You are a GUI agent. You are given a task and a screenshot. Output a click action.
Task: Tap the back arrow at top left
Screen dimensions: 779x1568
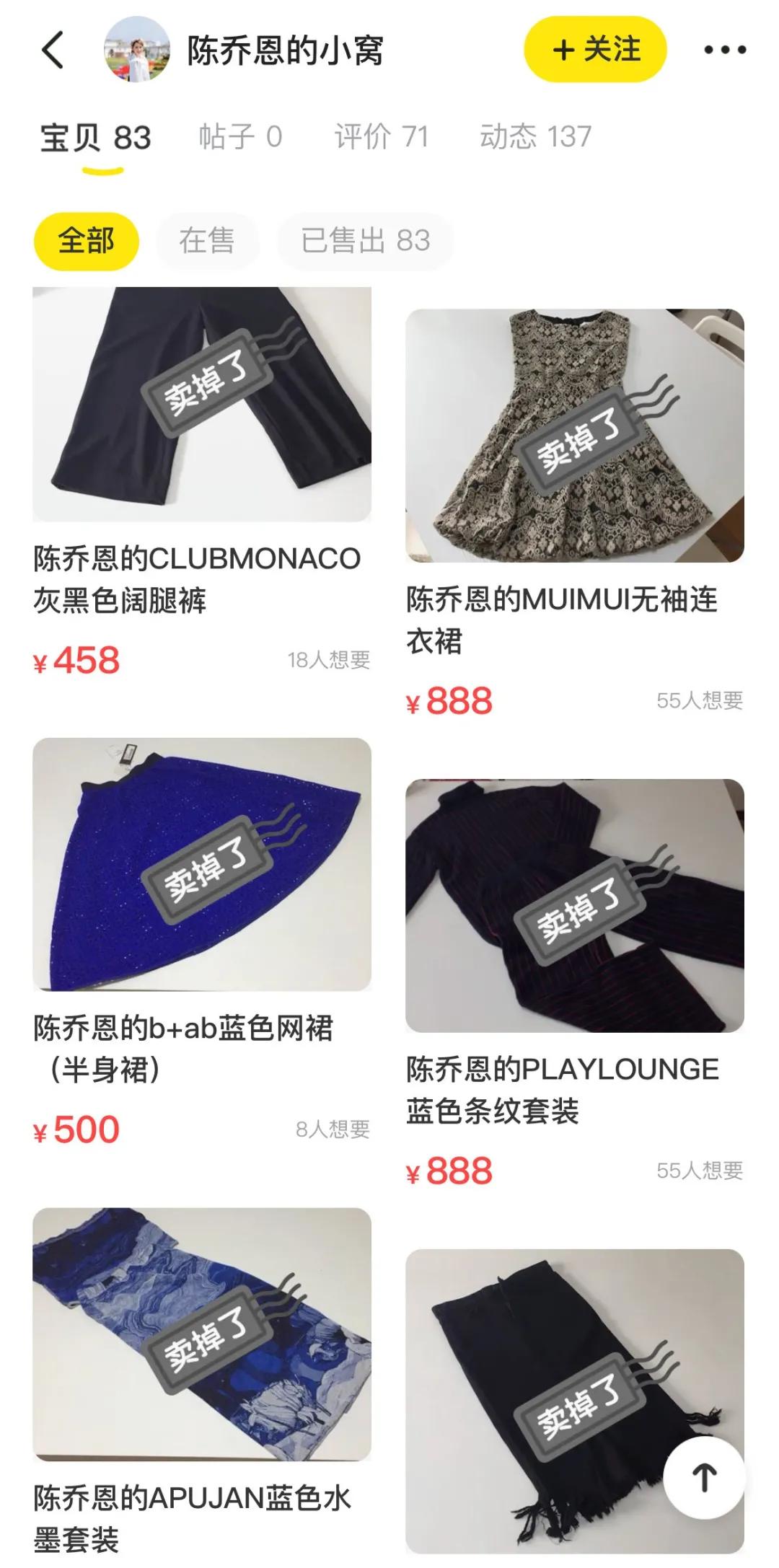tap(52, 49)
